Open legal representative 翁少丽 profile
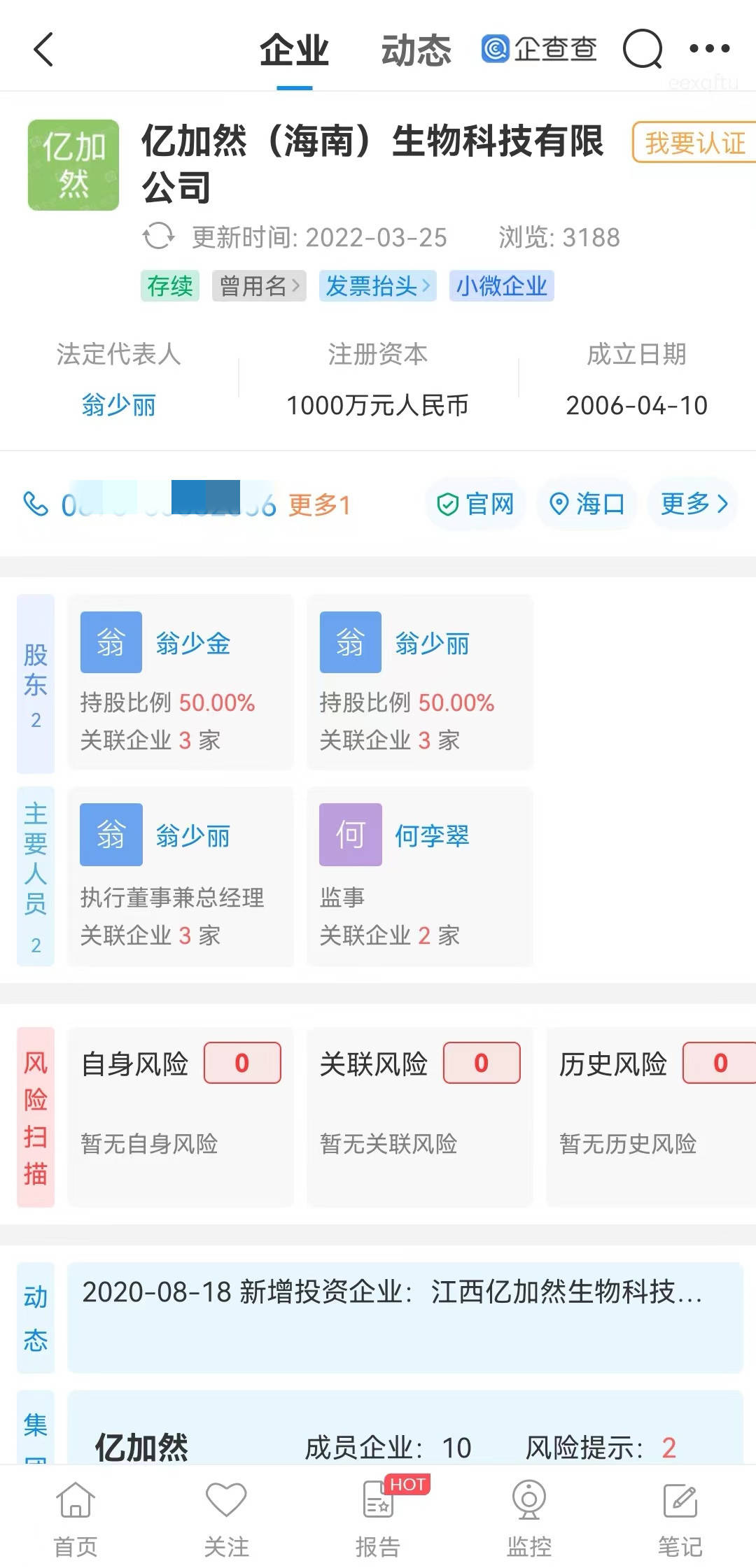756x1568 pixels. [x=119, y=404]
